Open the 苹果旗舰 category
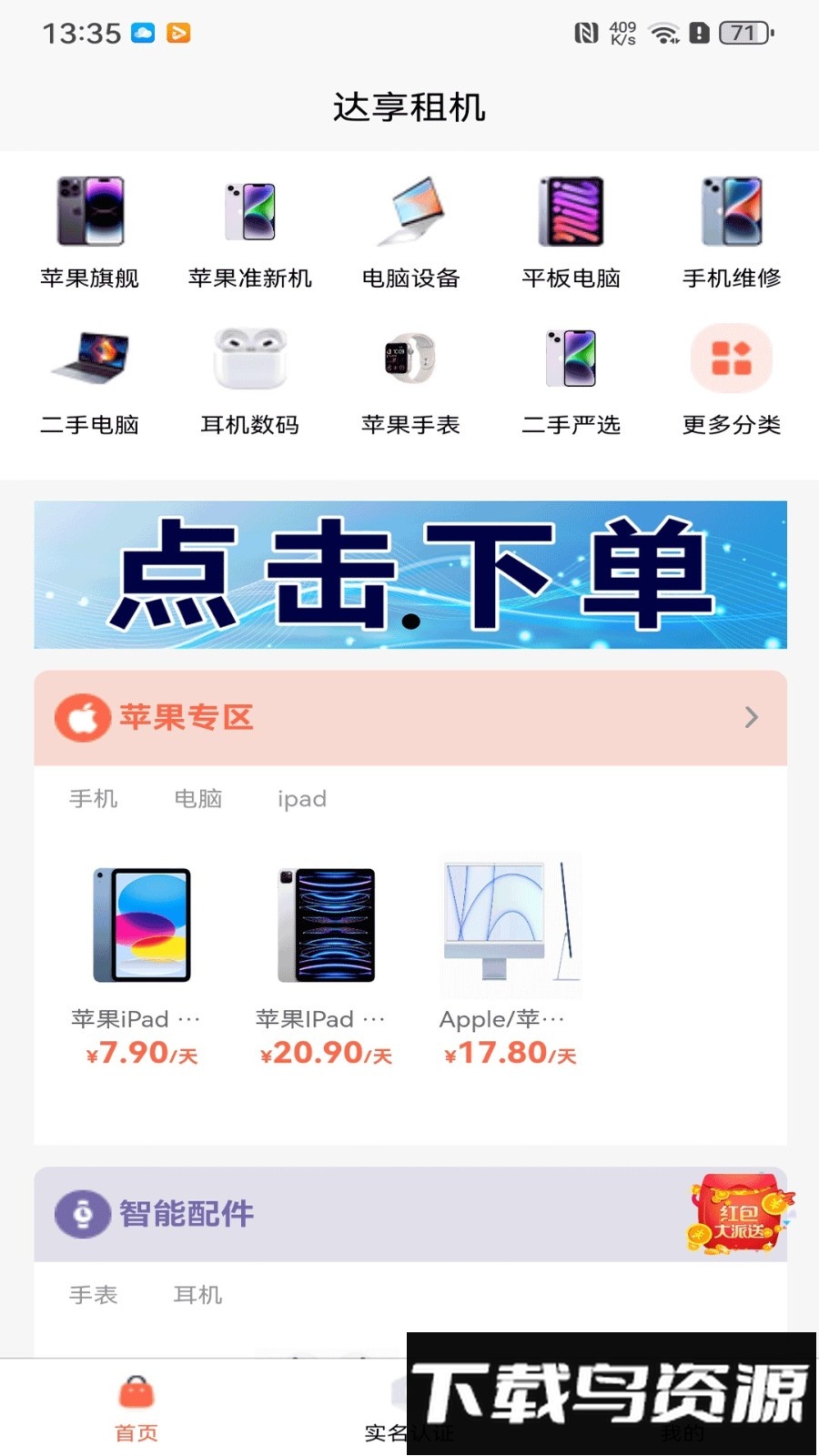 click(89, 227)
